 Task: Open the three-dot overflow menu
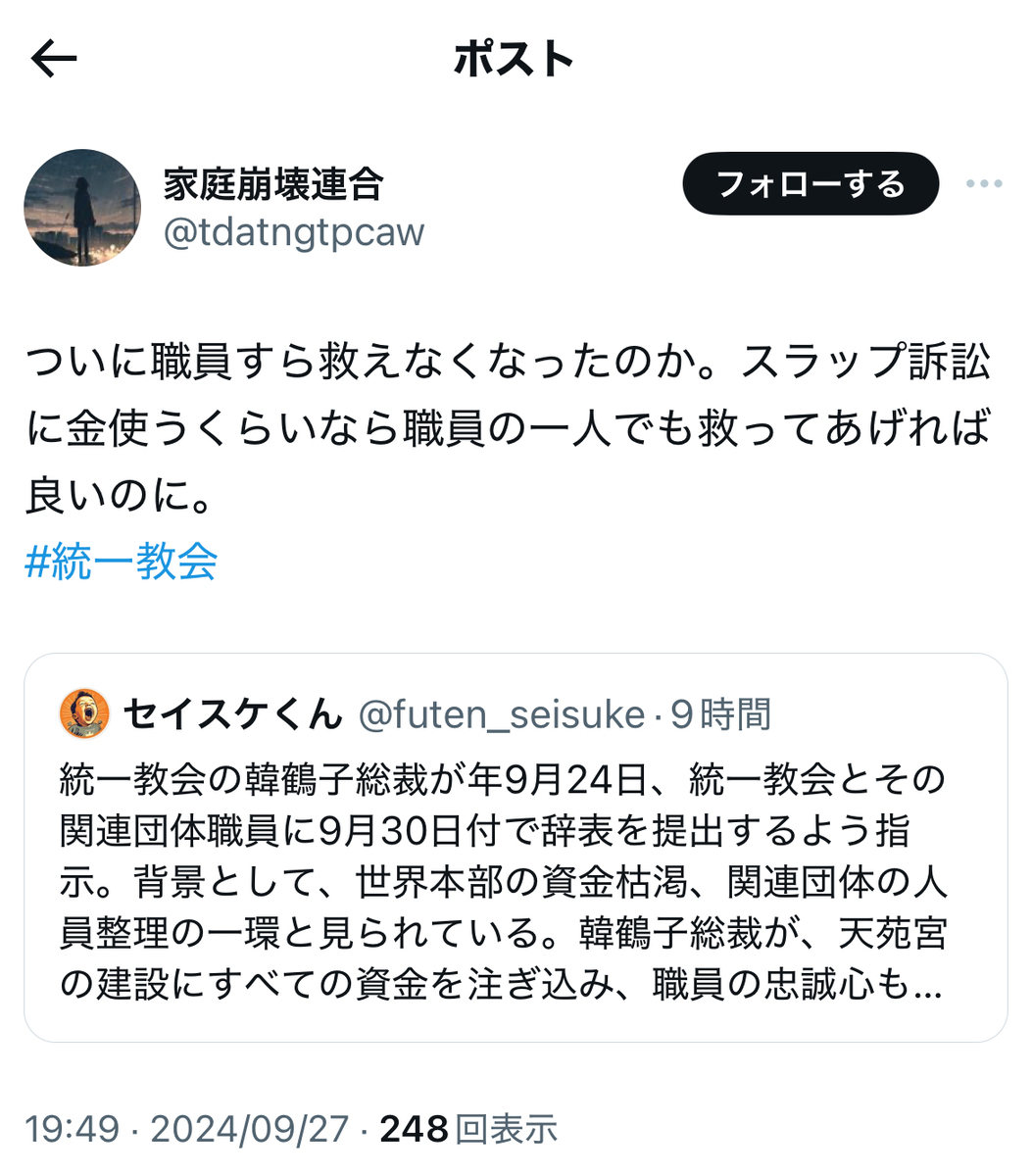[x=983, y=184]
